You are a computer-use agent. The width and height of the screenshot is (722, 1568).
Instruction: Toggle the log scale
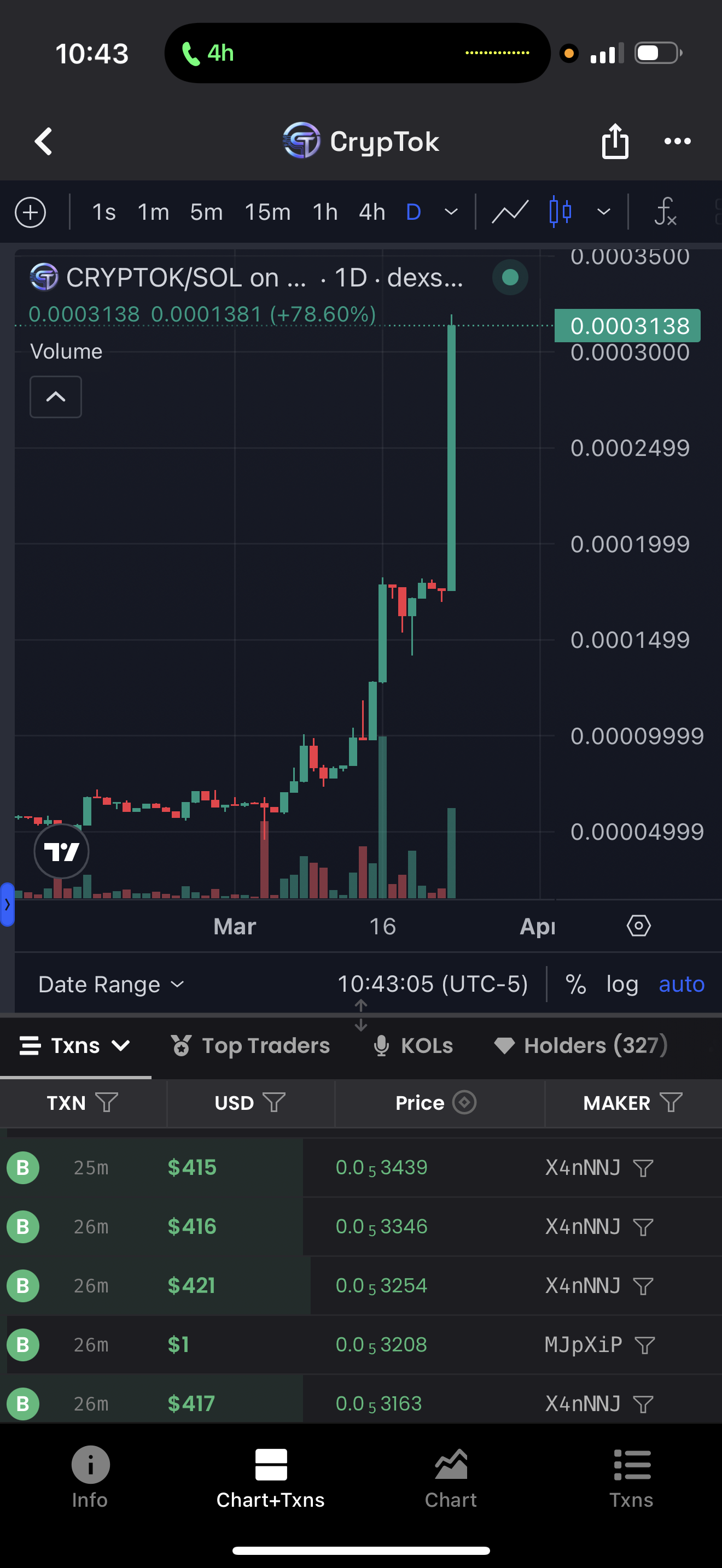point(621,984)
